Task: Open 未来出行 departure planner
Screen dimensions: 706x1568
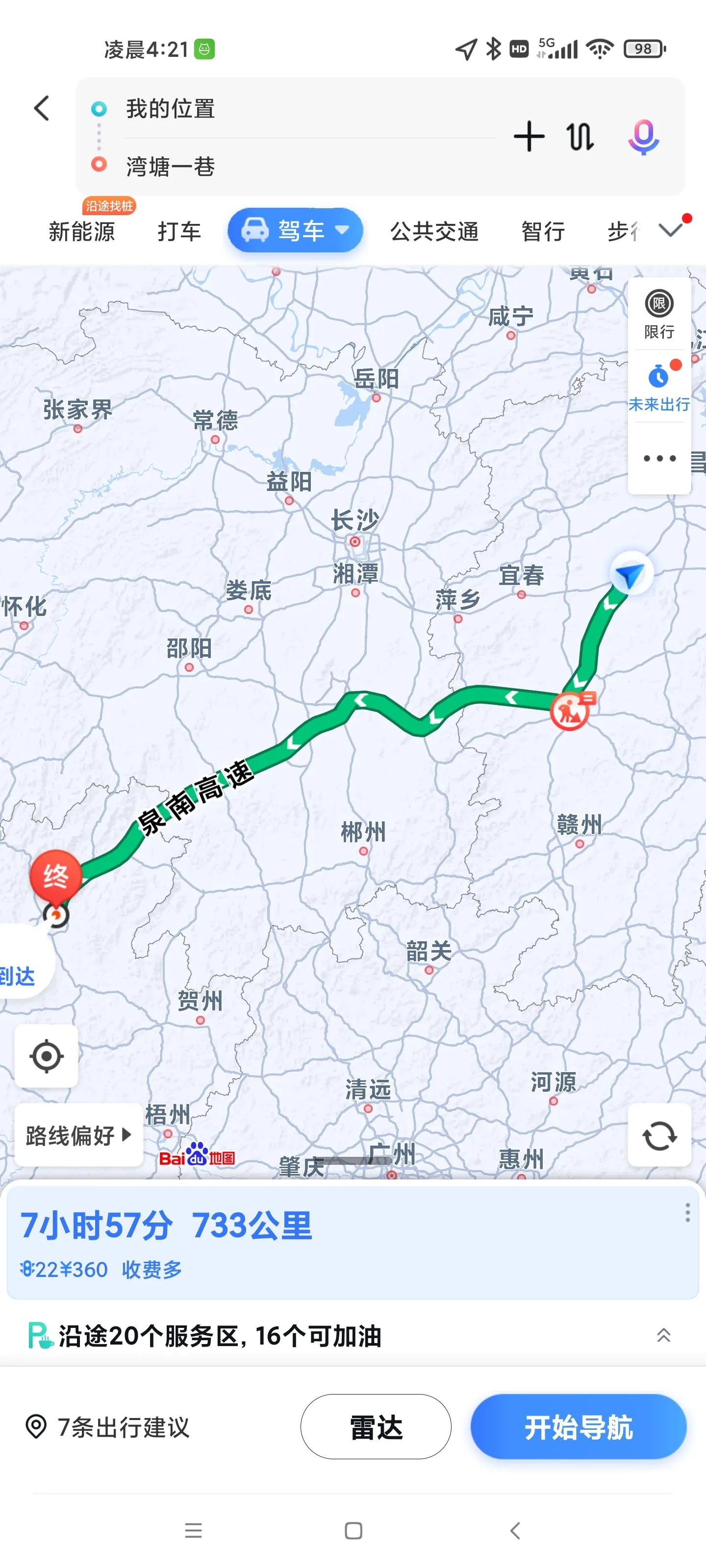Action: [659, 387]
